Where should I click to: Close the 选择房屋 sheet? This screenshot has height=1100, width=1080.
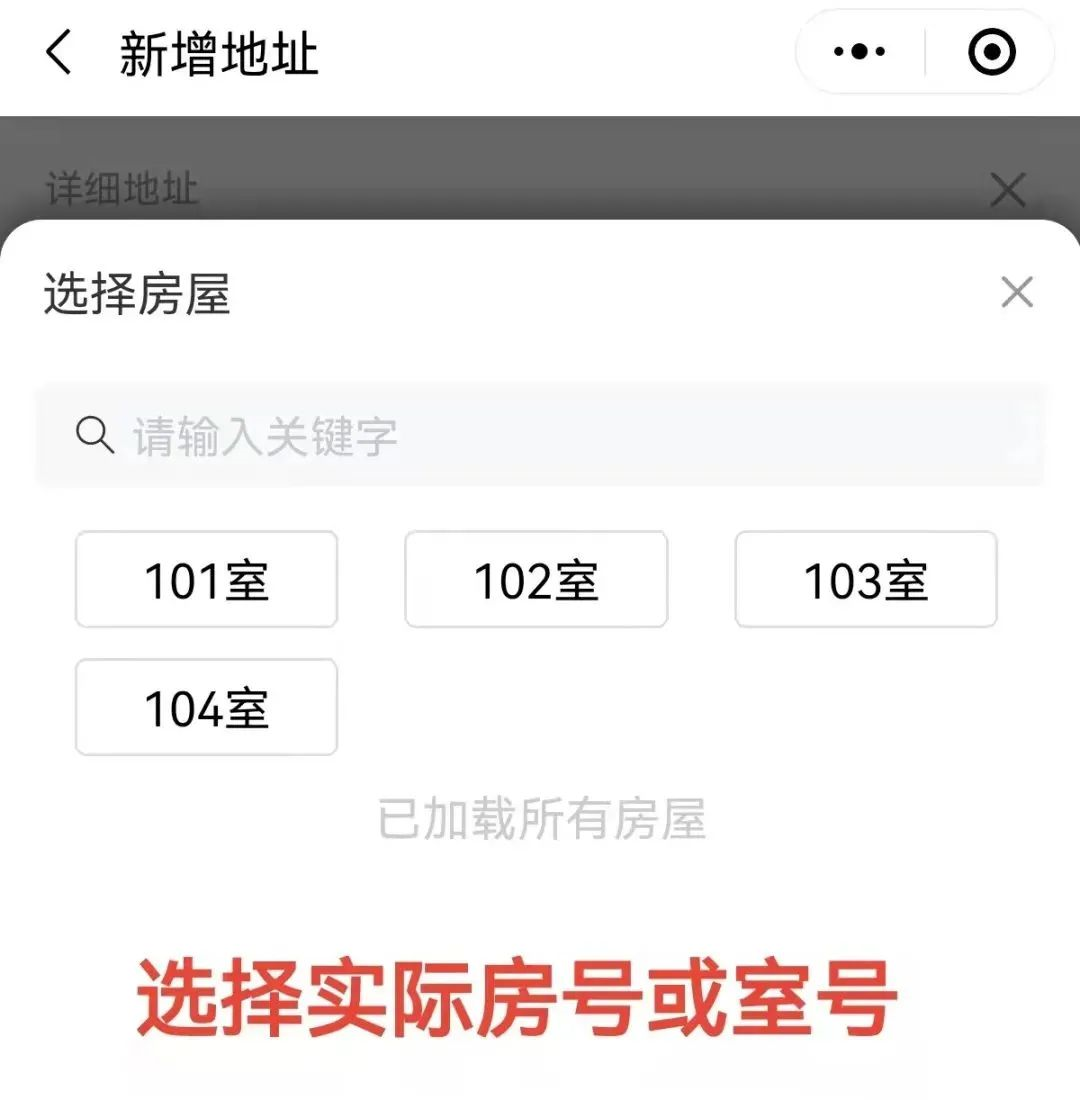click(1016, 293)
